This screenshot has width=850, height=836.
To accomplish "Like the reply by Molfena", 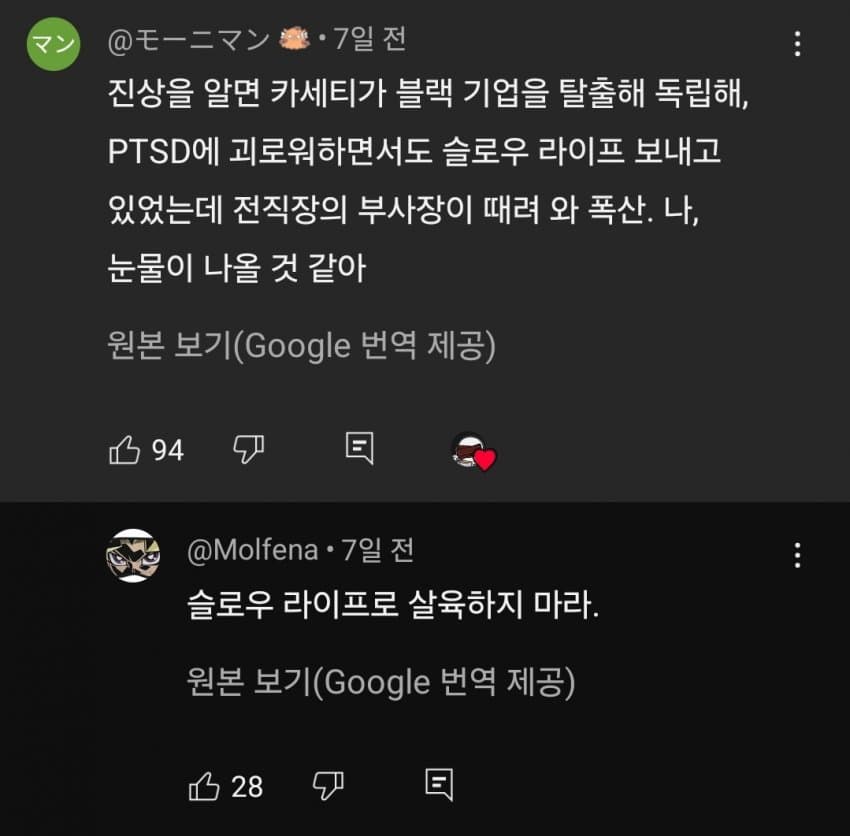I will click(204, 786).
